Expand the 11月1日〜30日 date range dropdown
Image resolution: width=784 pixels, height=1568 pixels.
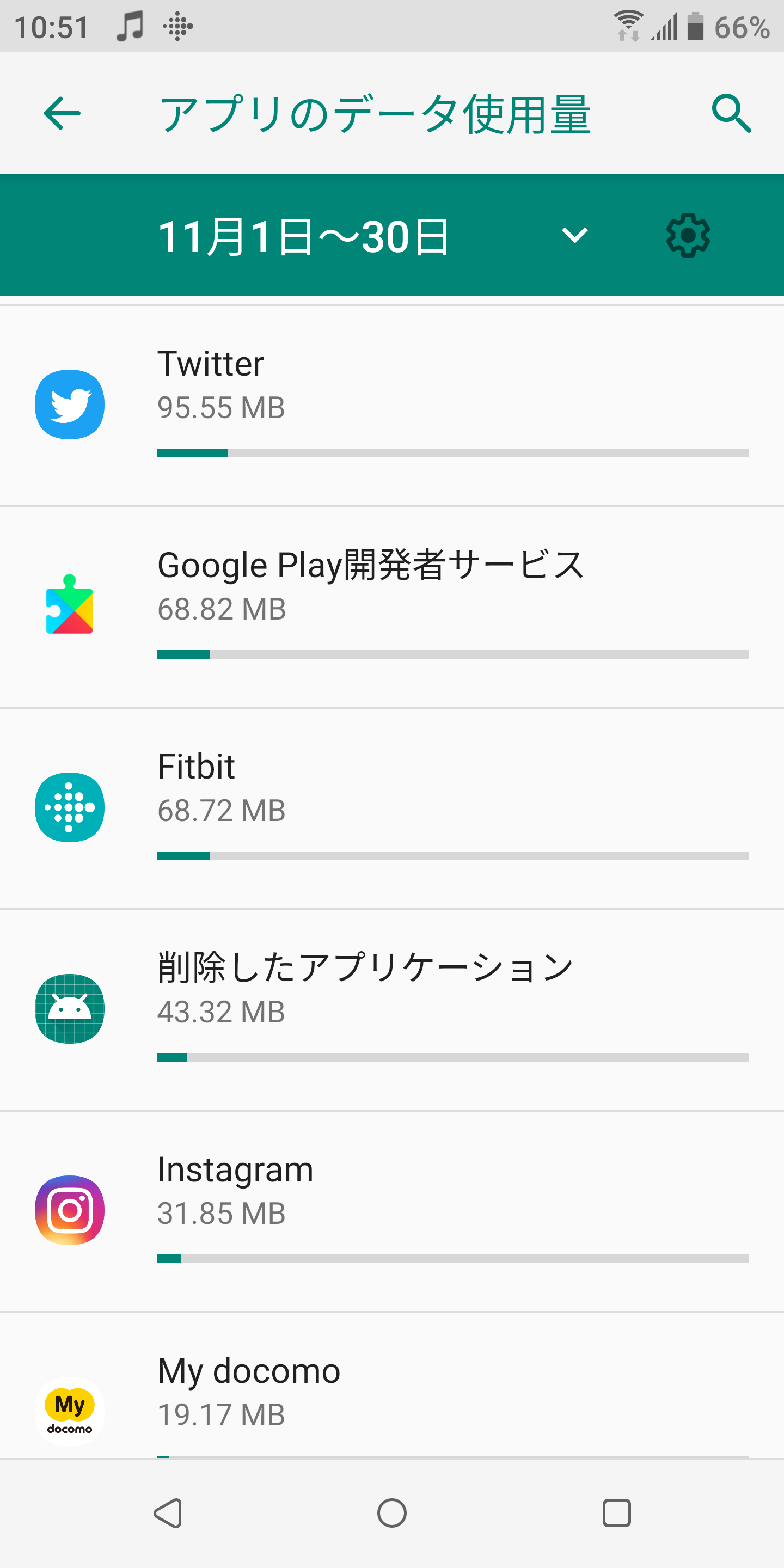pyautogui.click(x=574, y=235)
